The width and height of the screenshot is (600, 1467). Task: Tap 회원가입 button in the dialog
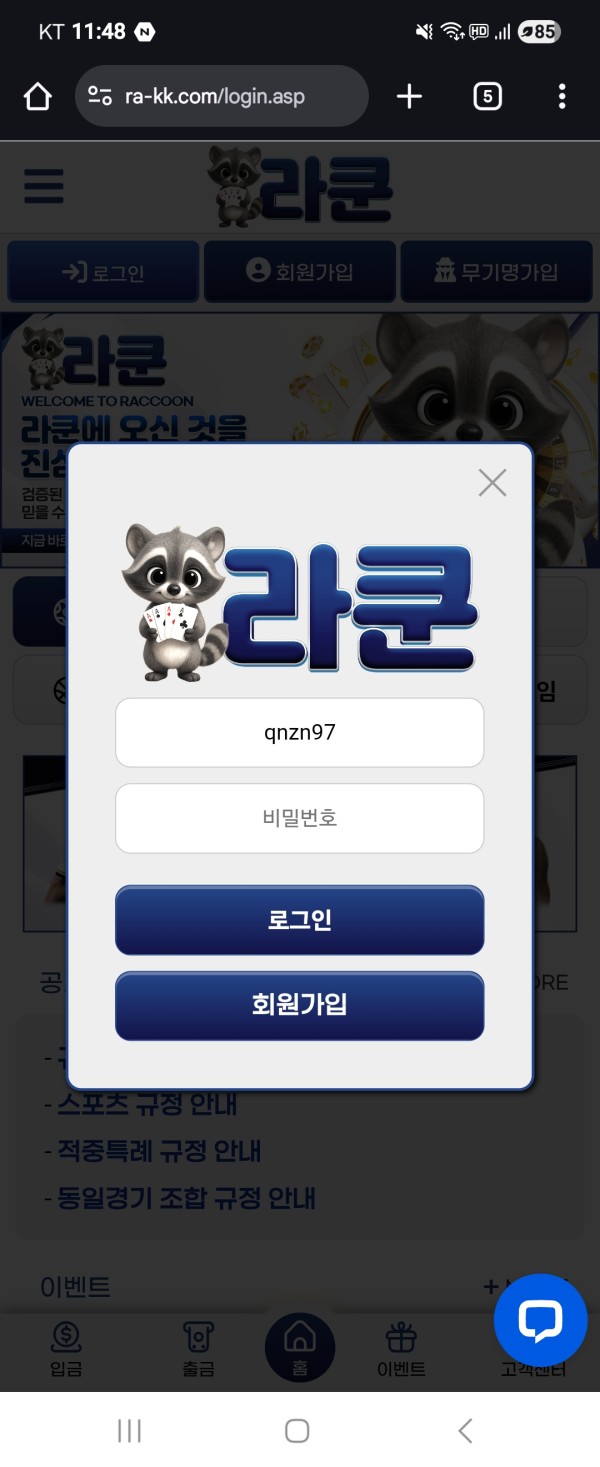300,1005
